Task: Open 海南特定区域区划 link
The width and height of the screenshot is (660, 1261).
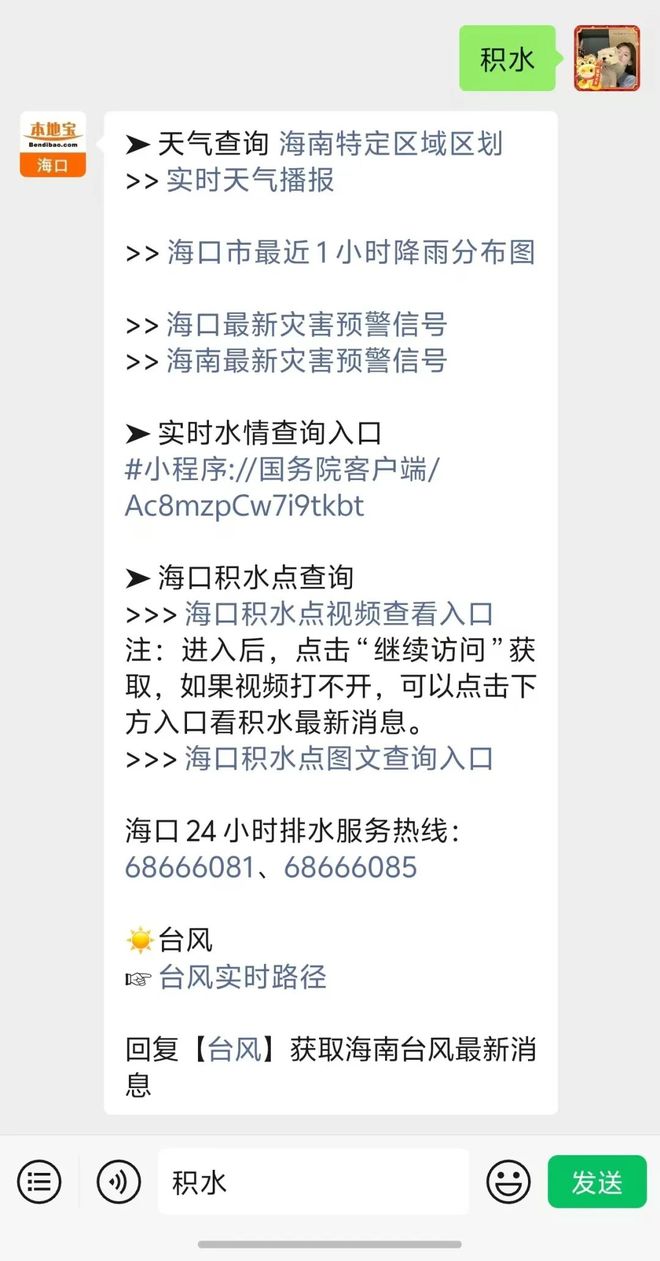Action: tap(390, 144)
